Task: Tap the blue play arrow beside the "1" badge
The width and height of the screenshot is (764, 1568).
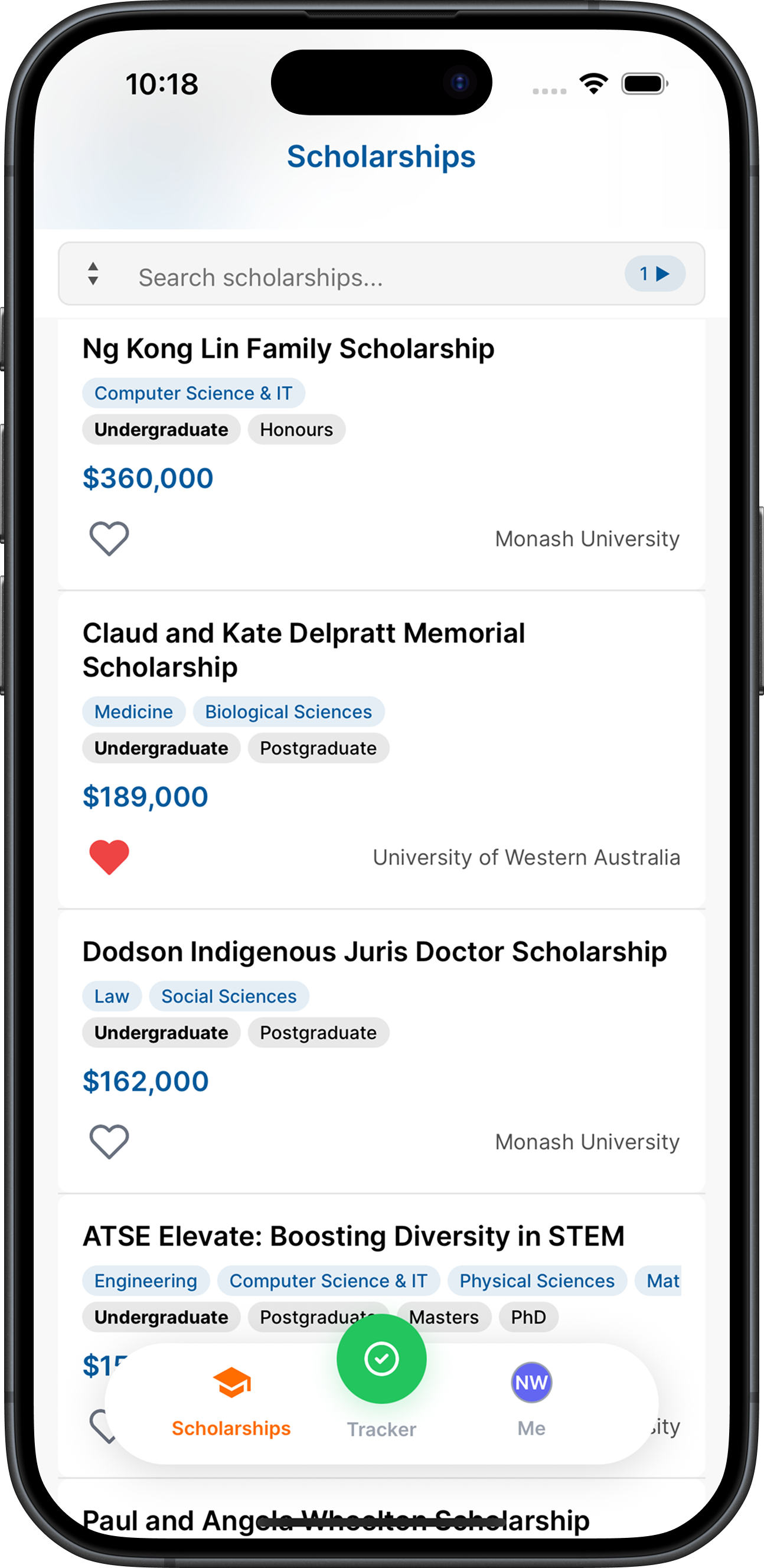Action: click(663, 274)
